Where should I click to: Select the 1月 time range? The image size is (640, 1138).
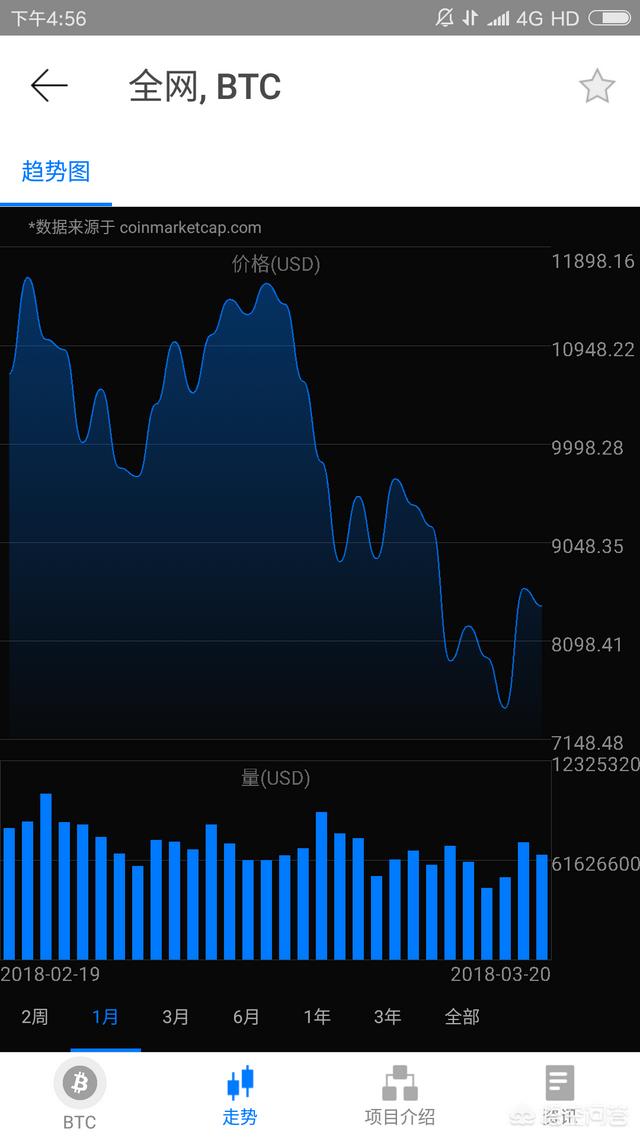pos(105,1017)
